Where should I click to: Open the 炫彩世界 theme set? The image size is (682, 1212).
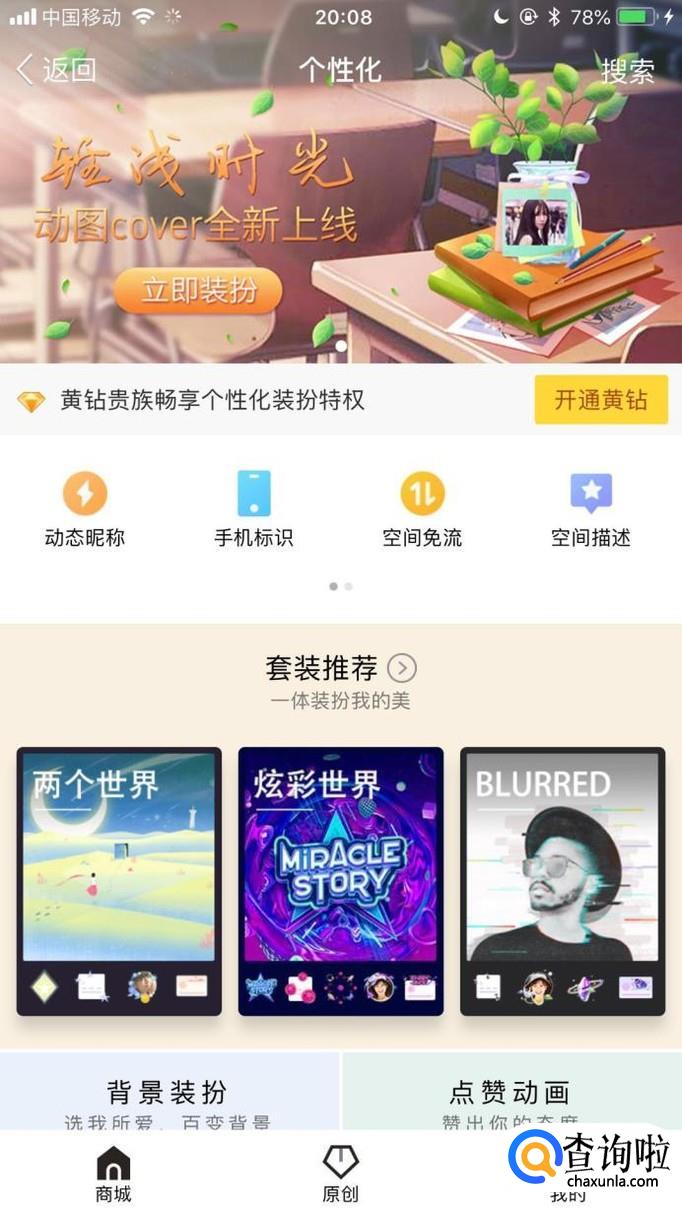pos(340,880)
